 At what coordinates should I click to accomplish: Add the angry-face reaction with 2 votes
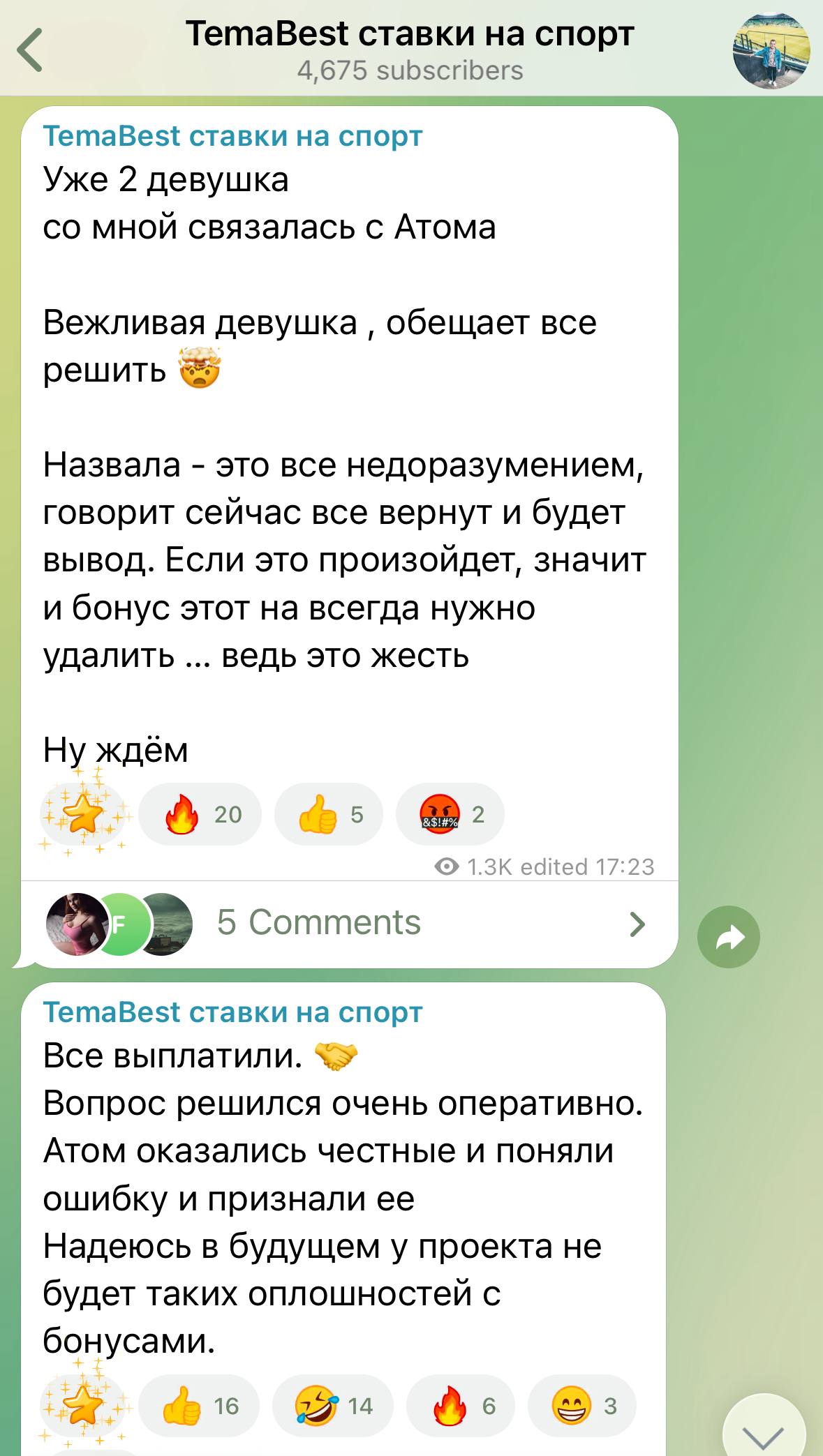tap(450, 814)
